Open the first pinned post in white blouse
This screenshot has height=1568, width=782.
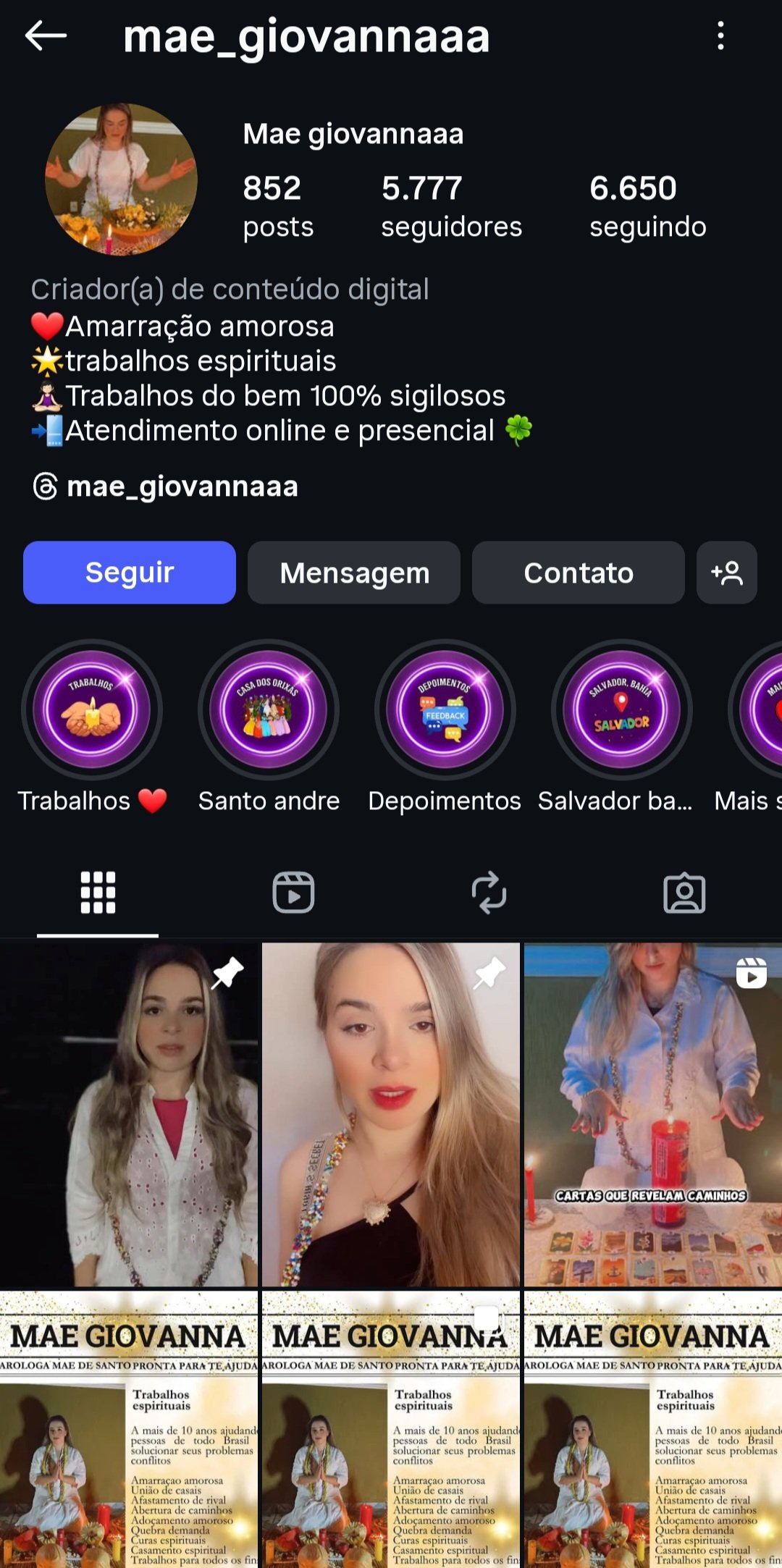(x=129, y=1115)
